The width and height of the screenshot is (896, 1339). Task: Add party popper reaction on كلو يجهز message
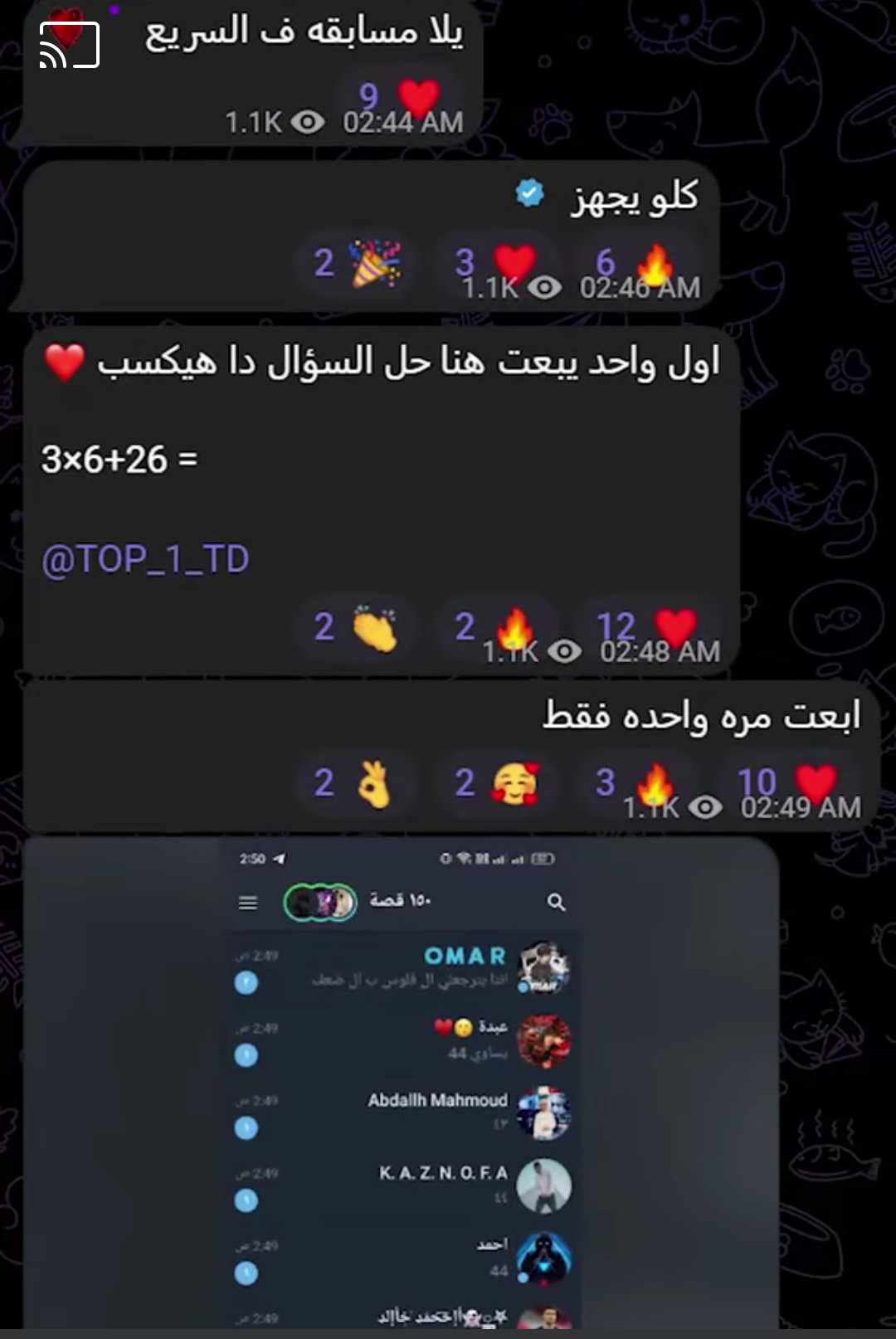[357, 264]
